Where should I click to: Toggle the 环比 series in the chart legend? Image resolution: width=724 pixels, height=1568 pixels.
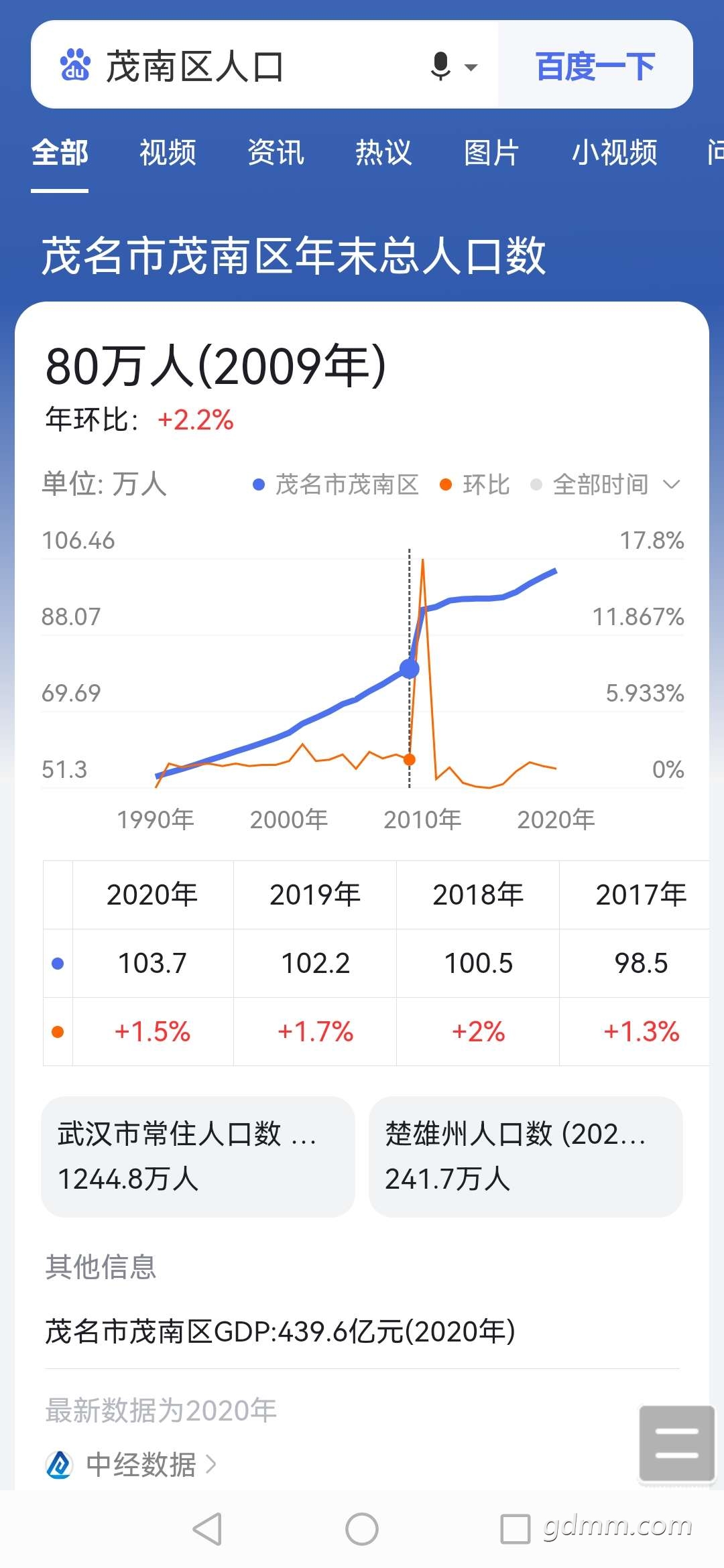coord(475,484)
